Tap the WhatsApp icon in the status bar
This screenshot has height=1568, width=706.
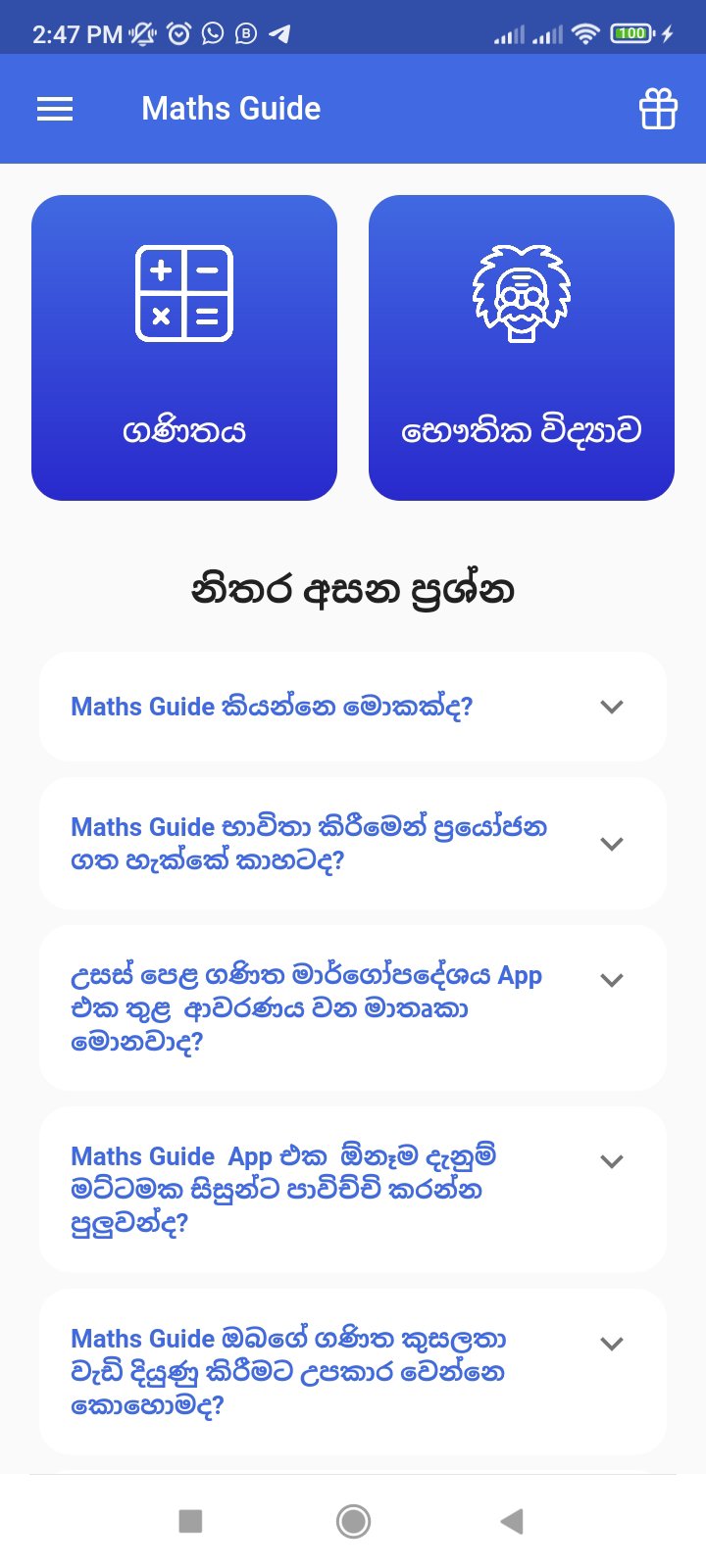pyautogui.click(x=212, y=32)
